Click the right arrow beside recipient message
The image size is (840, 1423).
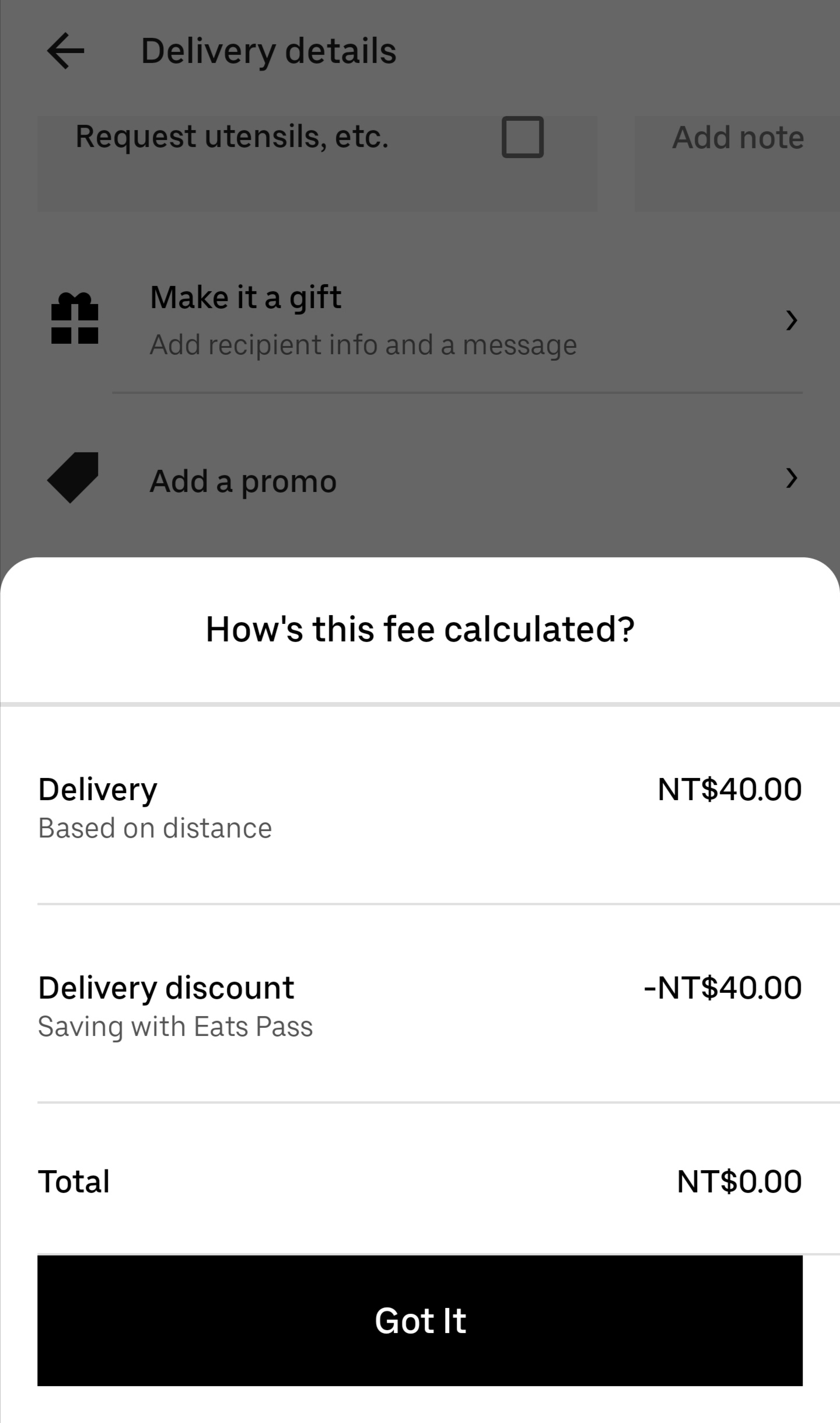[x=791, y=320]
